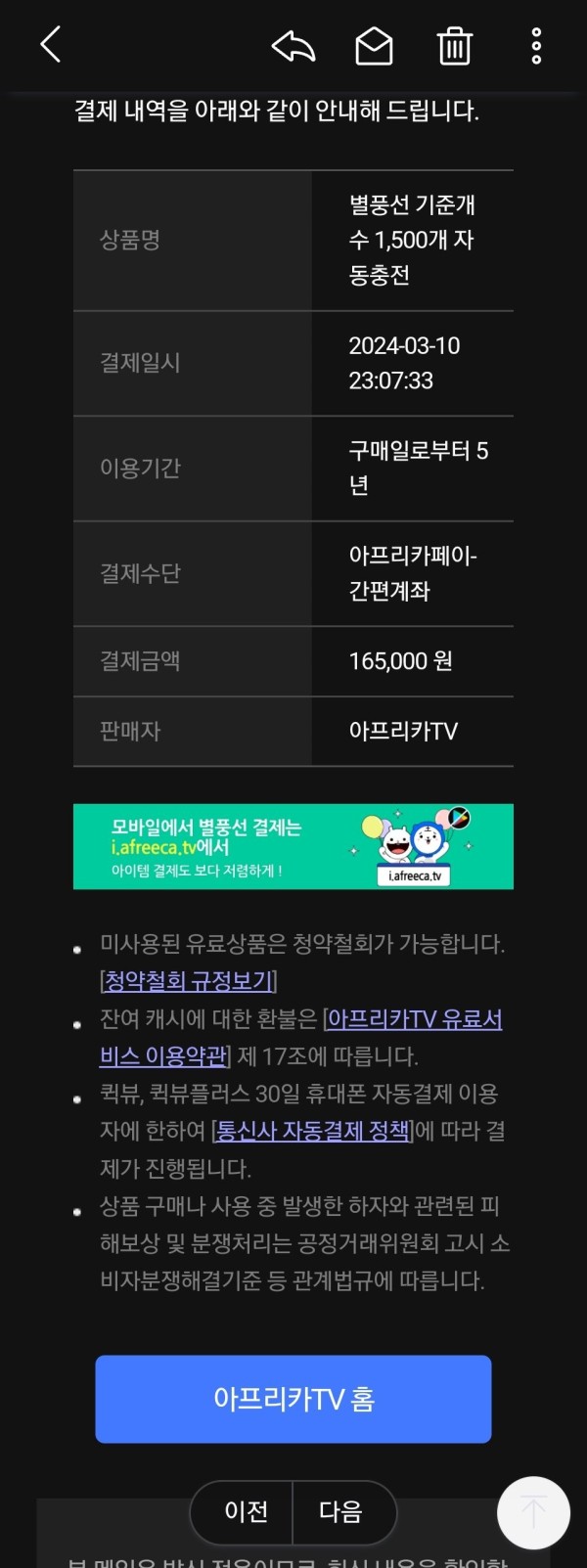Screen dimensions: 587x1568
Task: Open the three-dot overflow menu
Action: coord(536,46)
